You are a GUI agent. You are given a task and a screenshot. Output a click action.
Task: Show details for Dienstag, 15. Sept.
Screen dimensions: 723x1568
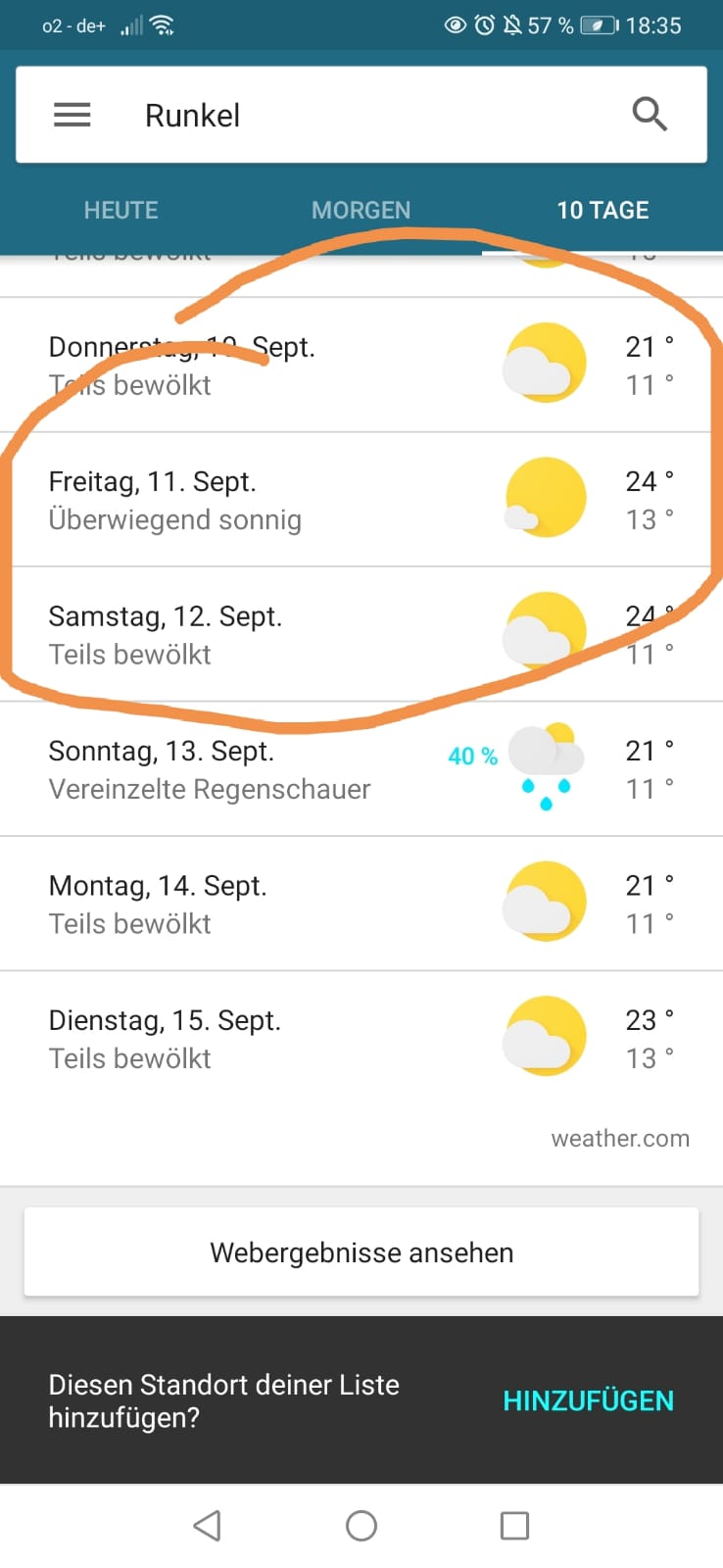(361, 1039)
